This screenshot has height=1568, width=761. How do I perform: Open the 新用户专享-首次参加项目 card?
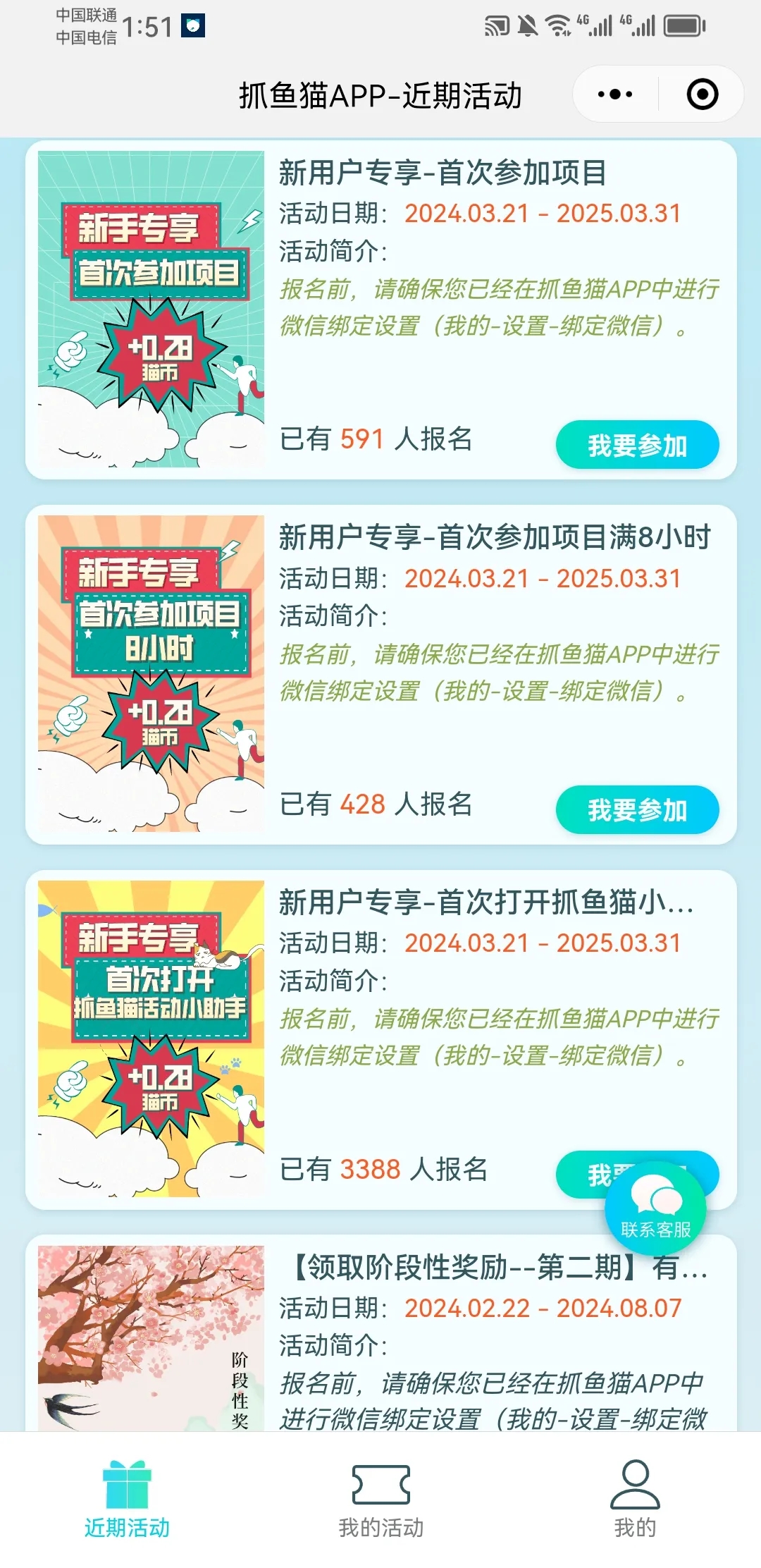click(443, 173)
